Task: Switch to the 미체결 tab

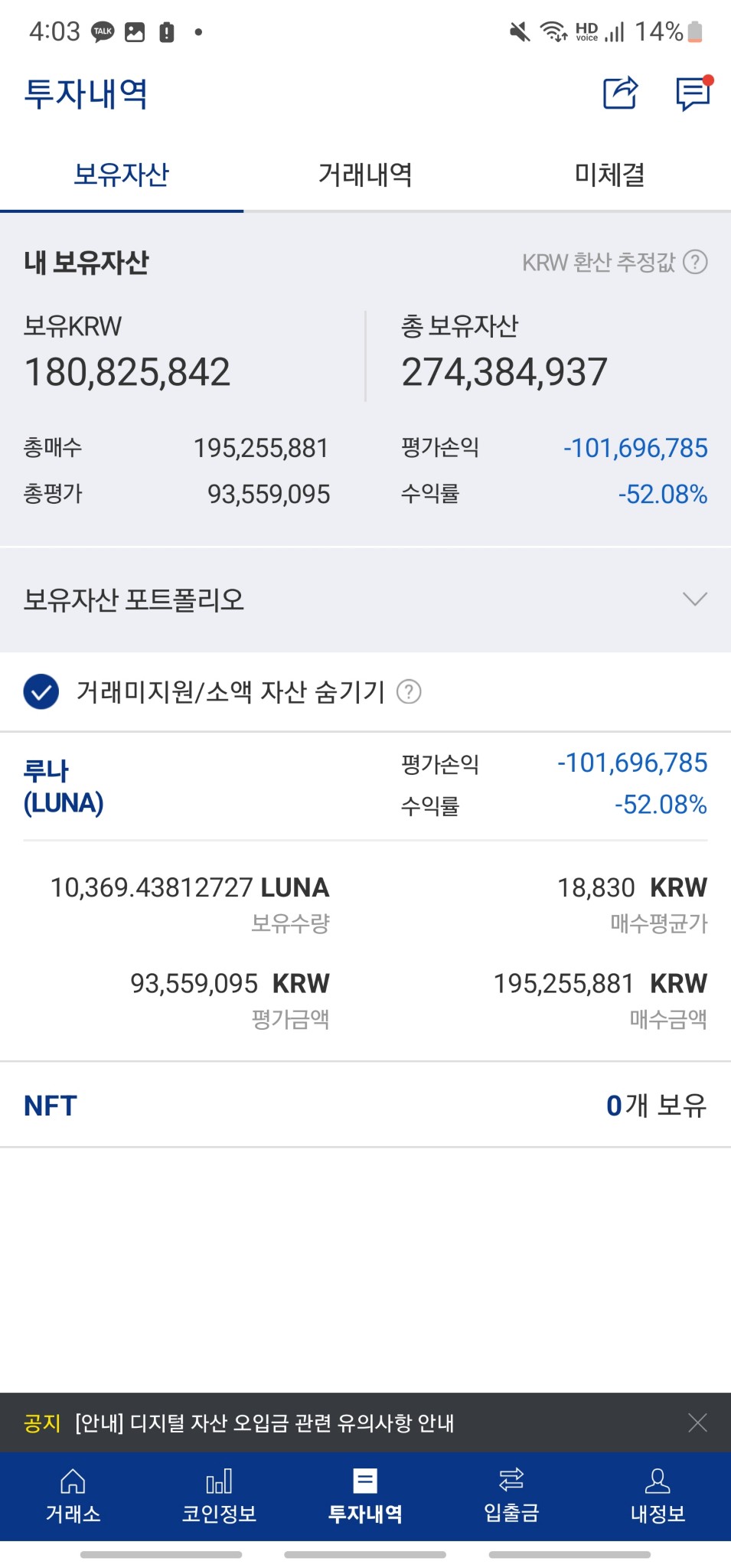Action: tap(609, 175)
